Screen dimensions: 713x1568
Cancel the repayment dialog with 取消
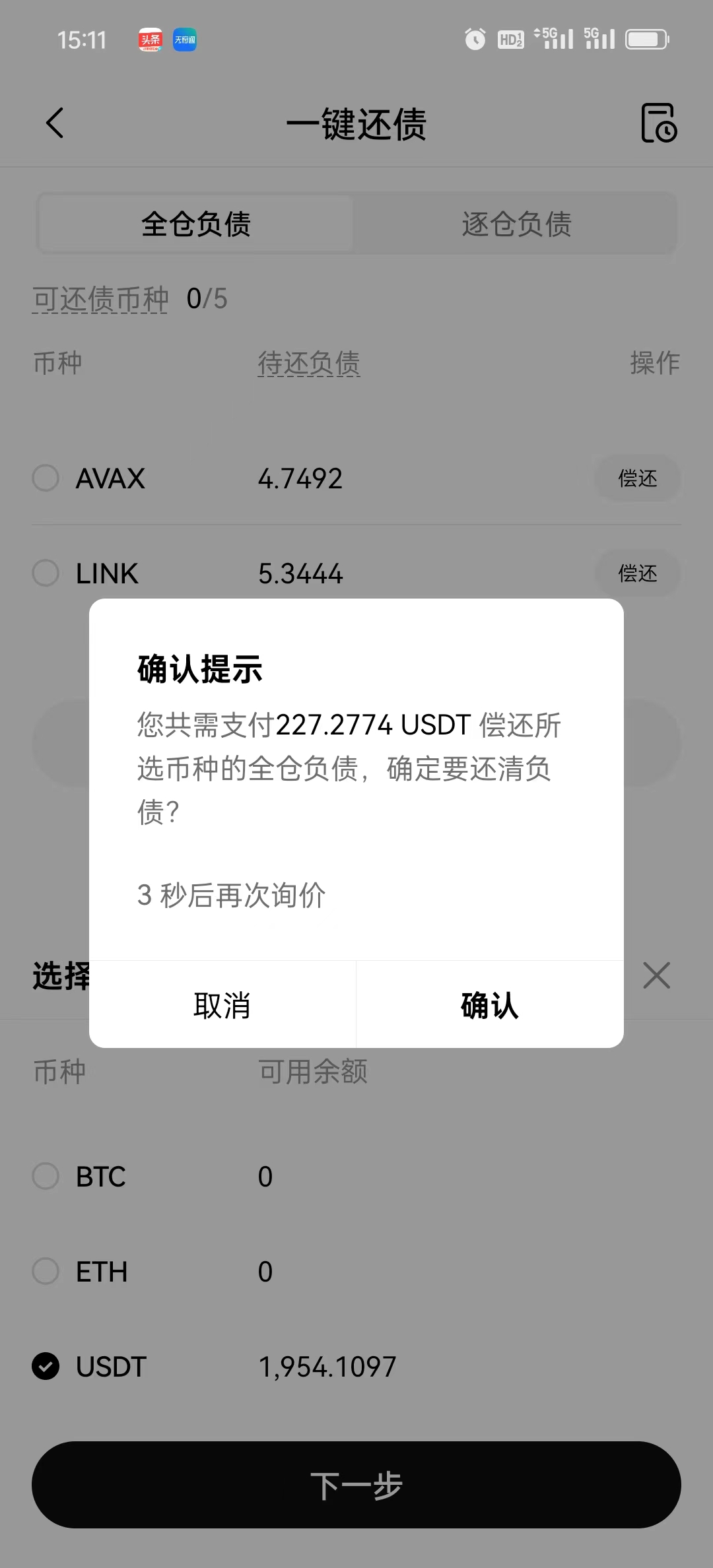click(x=222, y=1005)
